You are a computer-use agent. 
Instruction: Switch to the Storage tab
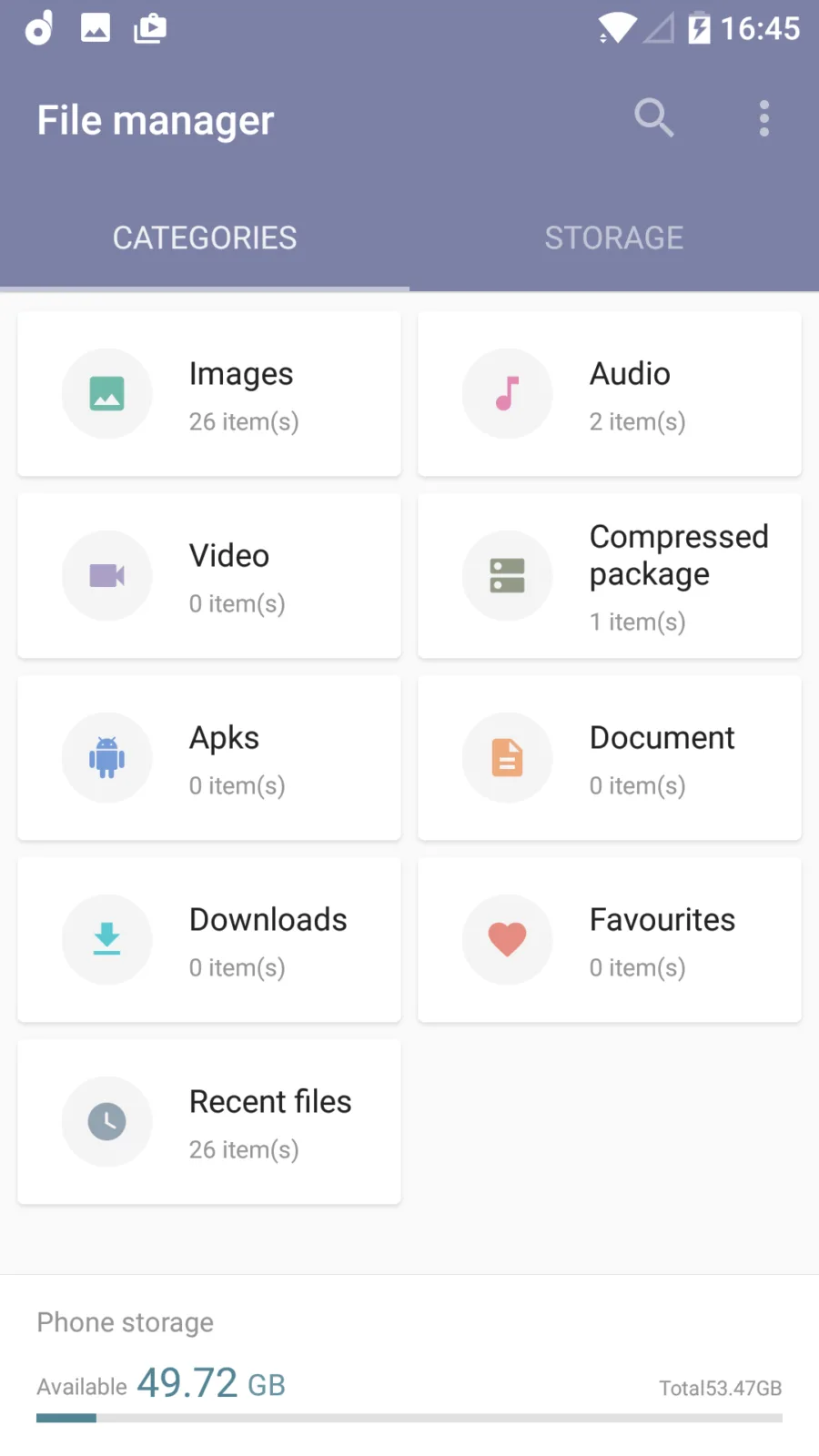coord(614,238)
